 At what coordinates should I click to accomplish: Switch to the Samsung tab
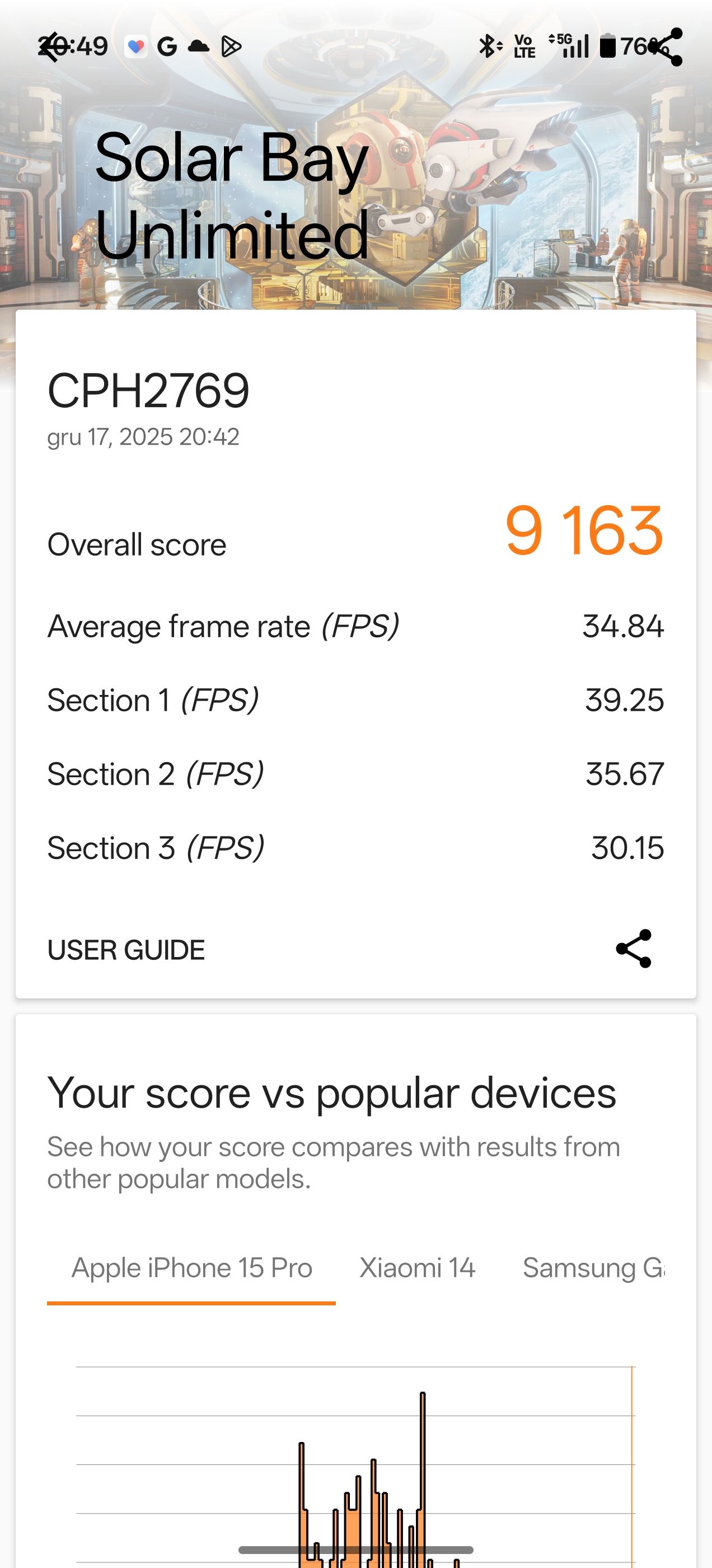pyautogui.click(x=593, y=1268)
